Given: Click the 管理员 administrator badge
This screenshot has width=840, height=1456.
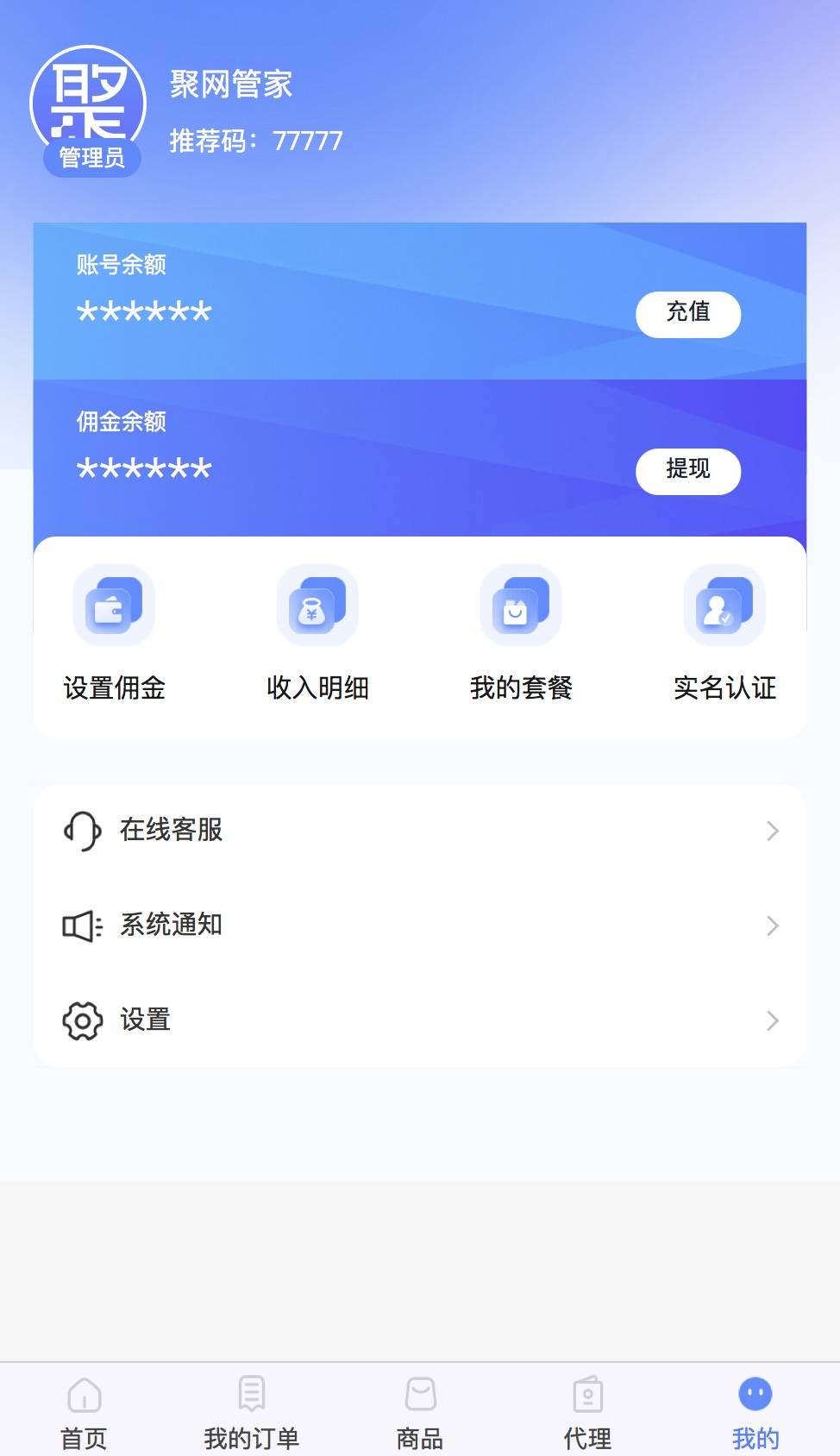Looking at the screenshot, I should coord(92,158).
